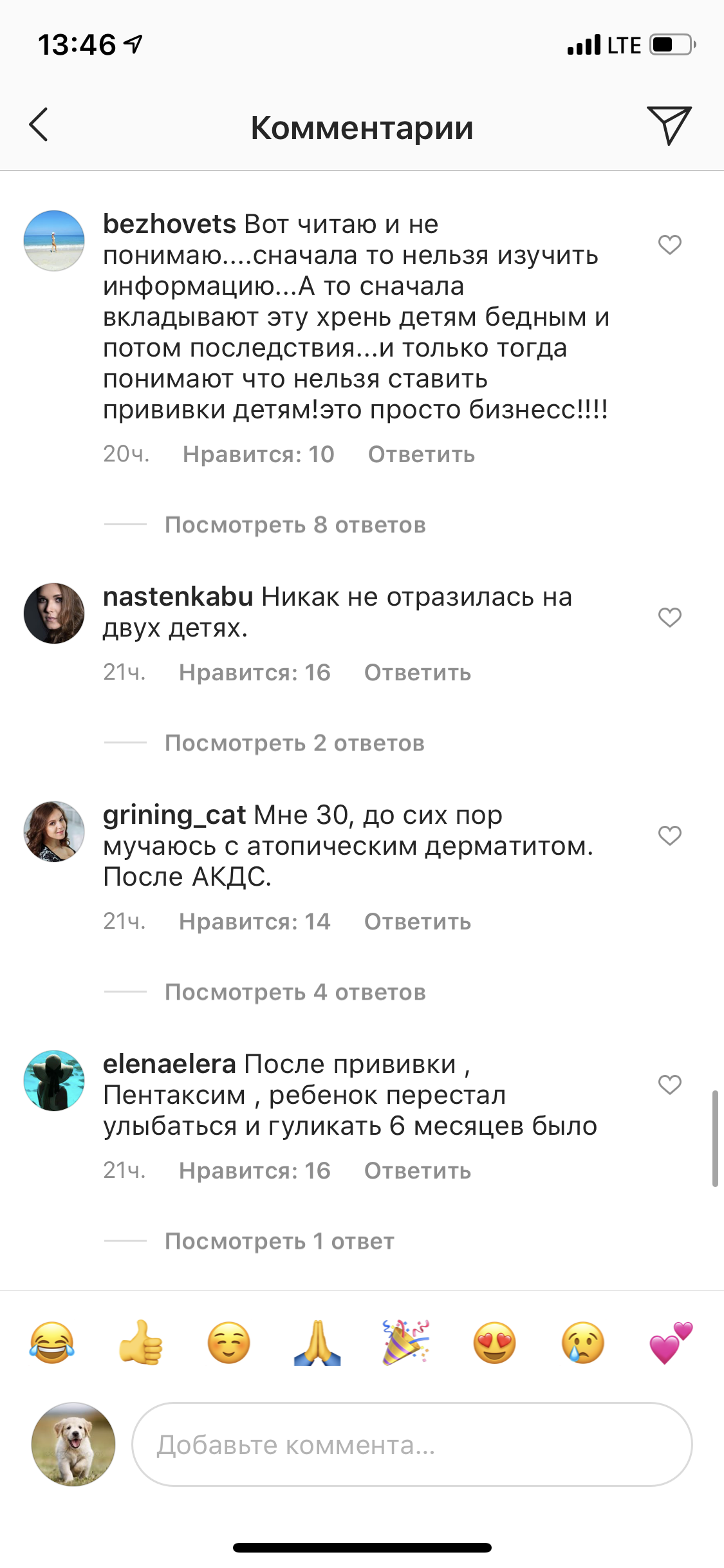Add the praying hands emoji
Viewport: 724px width, 1568px height.
point(317,1343)
